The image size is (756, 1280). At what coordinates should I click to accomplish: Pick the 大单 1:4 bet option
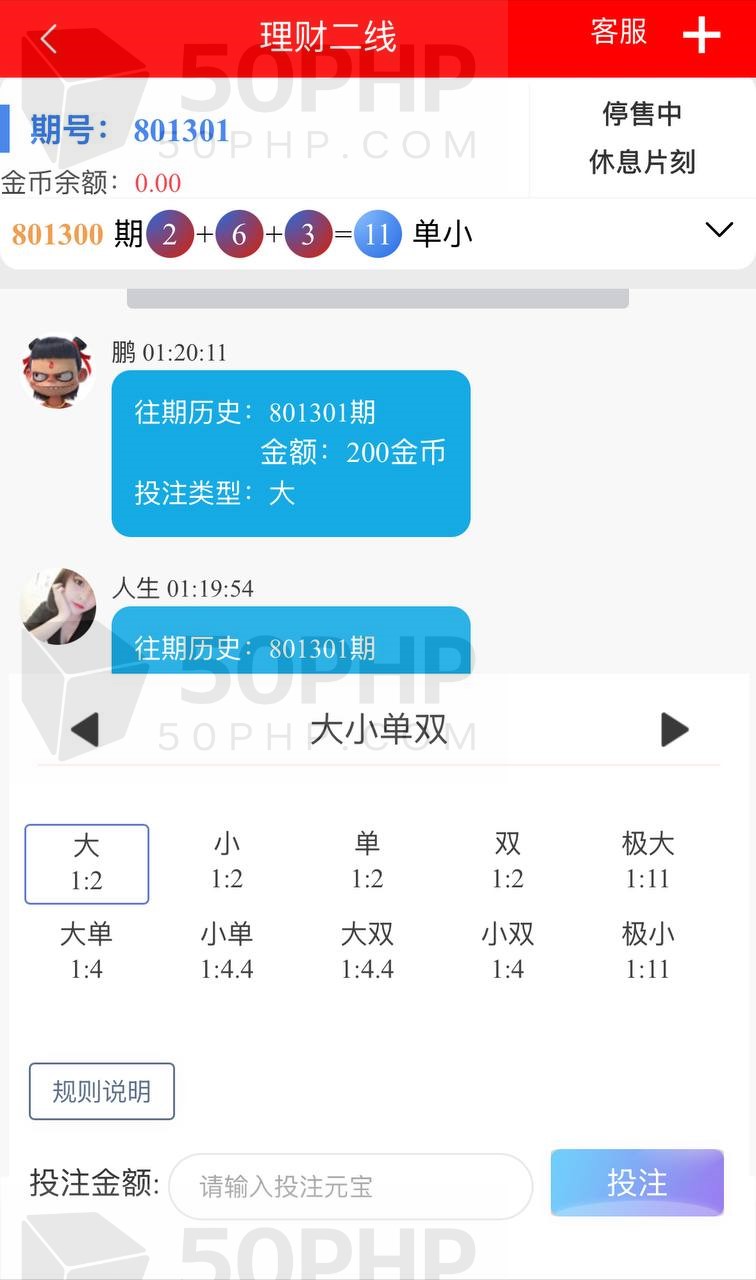87,951
